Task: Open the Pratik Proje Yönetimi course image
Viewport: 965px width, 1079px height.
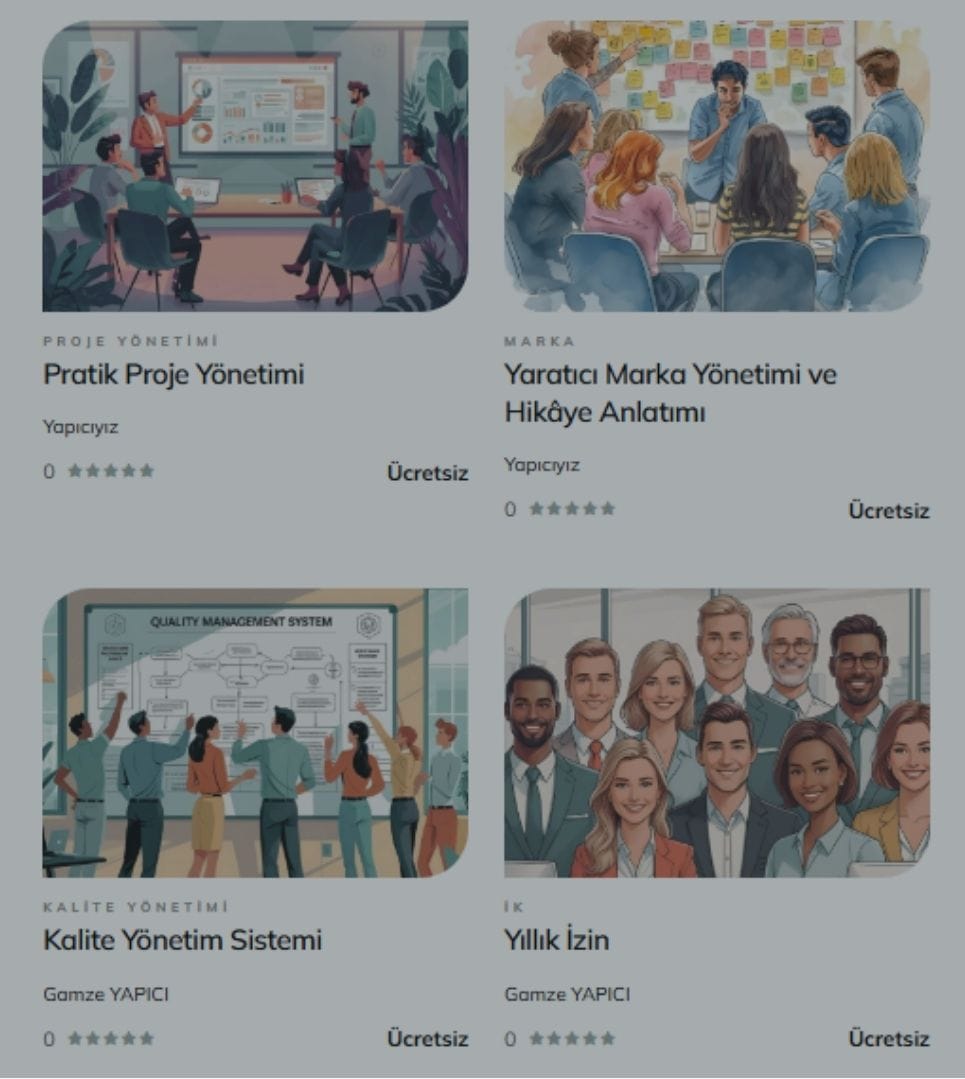Action: [255, 166]
